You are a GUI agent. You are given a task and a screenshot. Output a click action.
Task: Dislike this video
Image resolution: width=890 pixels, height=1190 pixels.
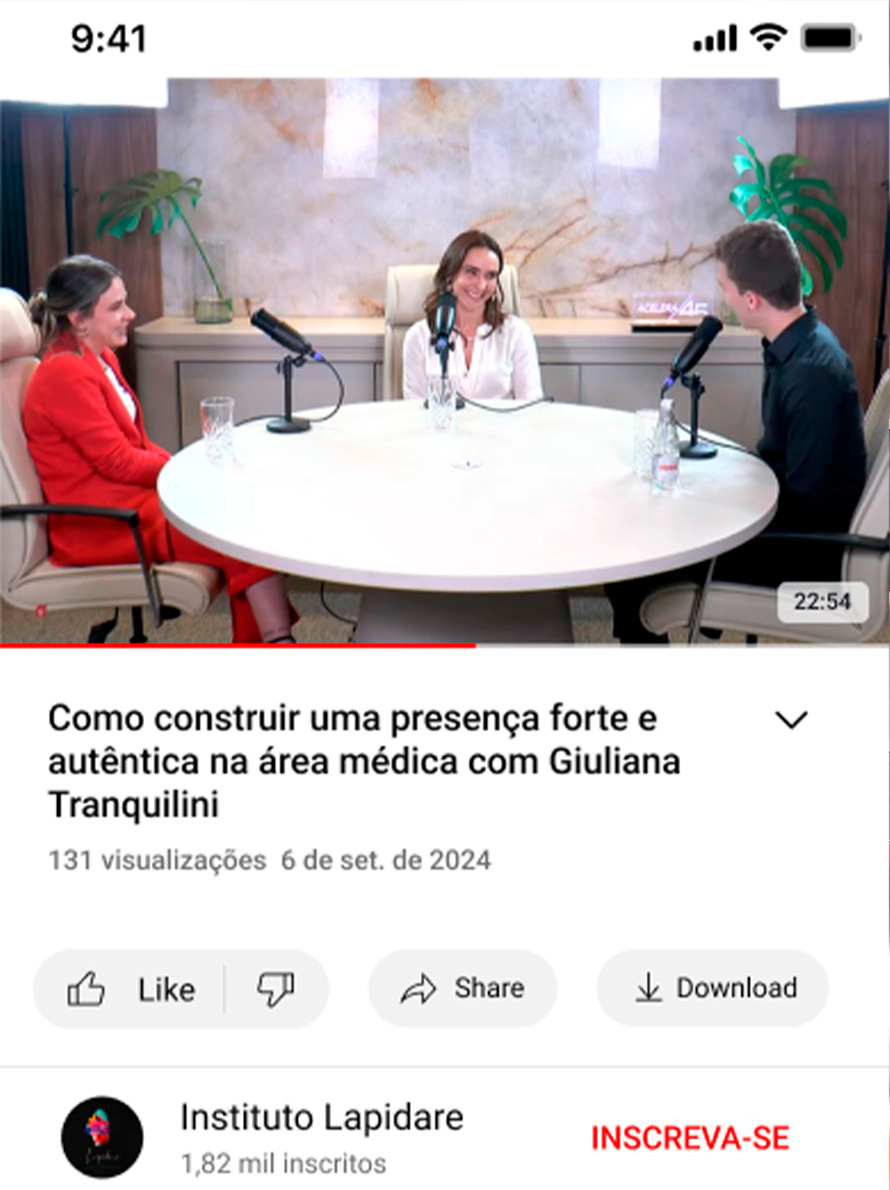pos(275,990)
